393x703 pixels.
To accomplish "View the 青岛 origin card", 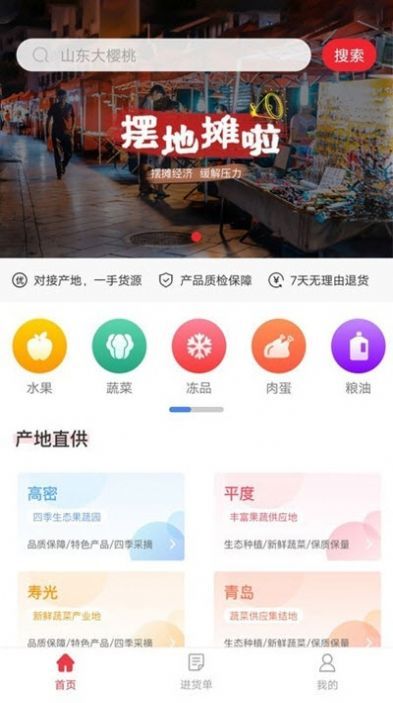I will click(x=298, y=610).
